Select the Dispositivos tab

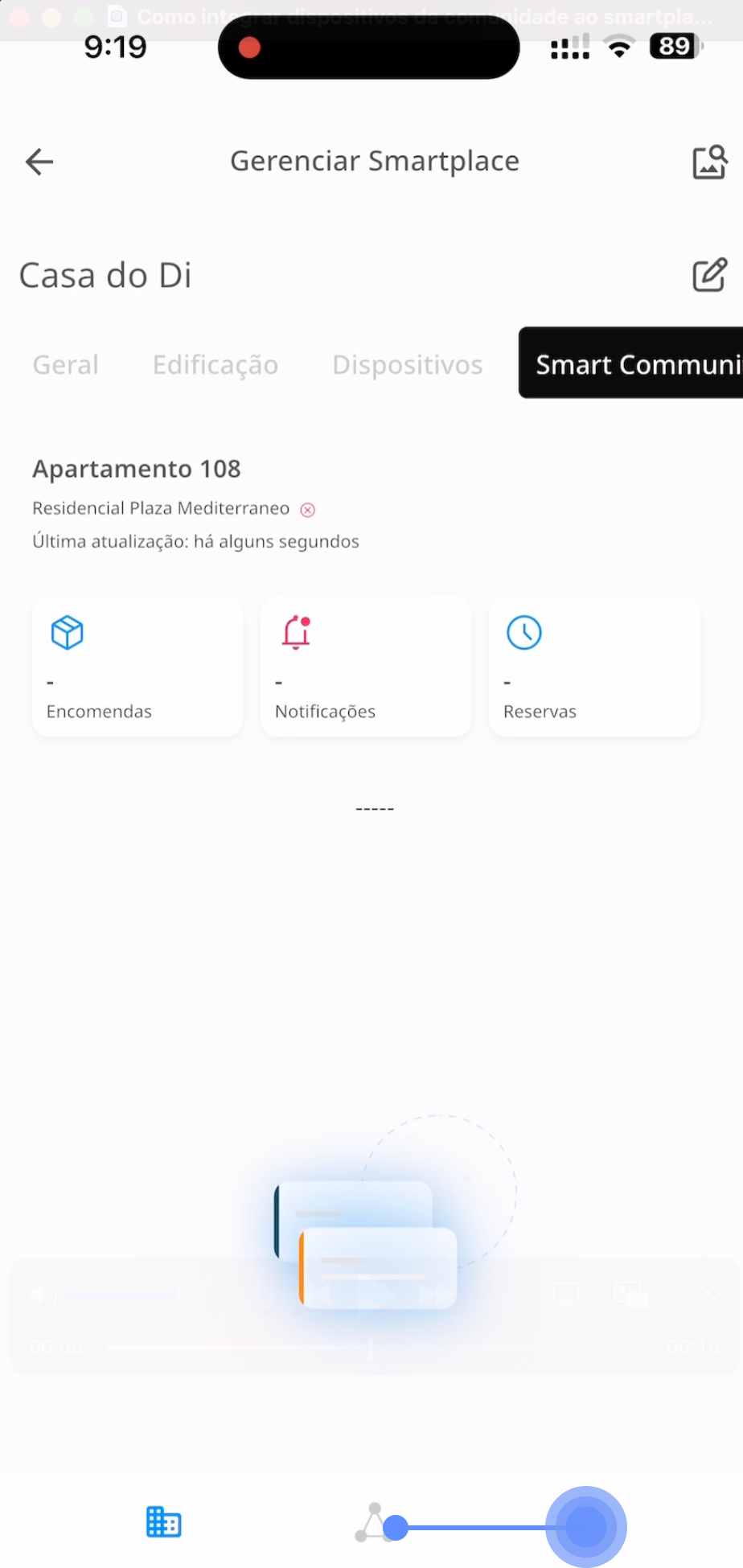[407, 365]
